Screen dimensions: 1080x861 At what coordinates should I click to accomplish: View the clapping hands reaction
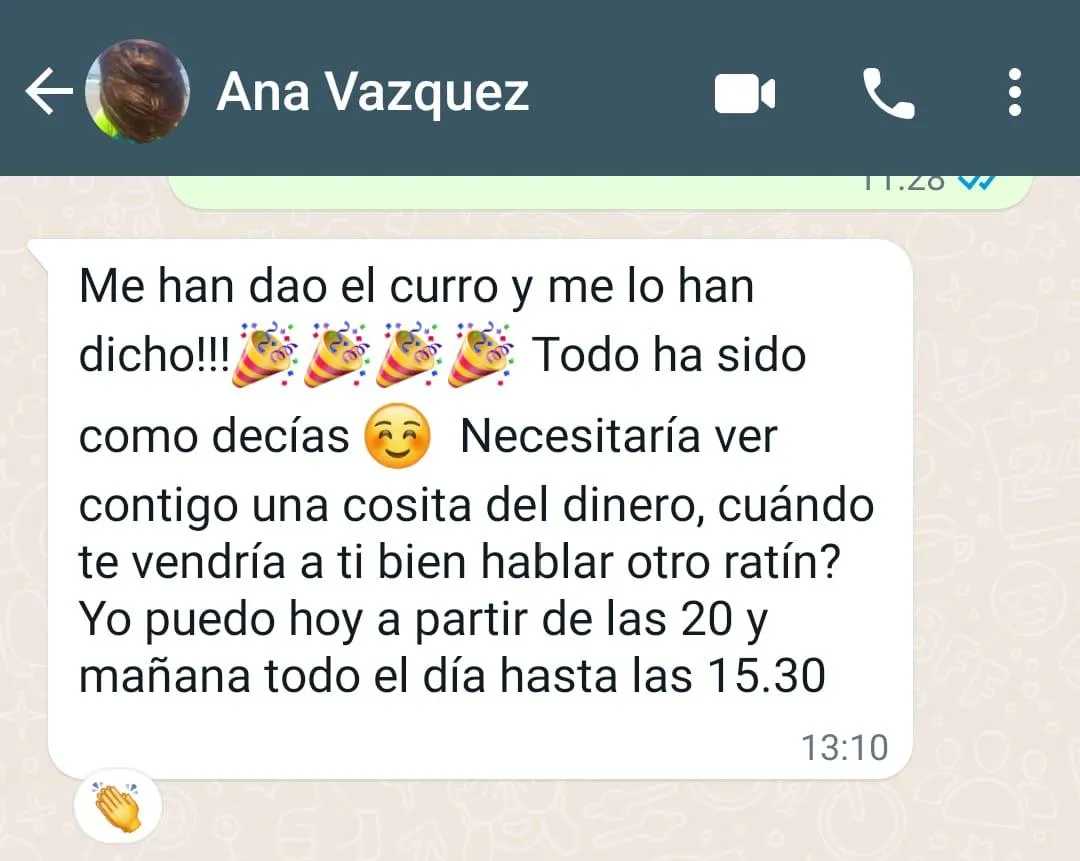click(117, 807)
